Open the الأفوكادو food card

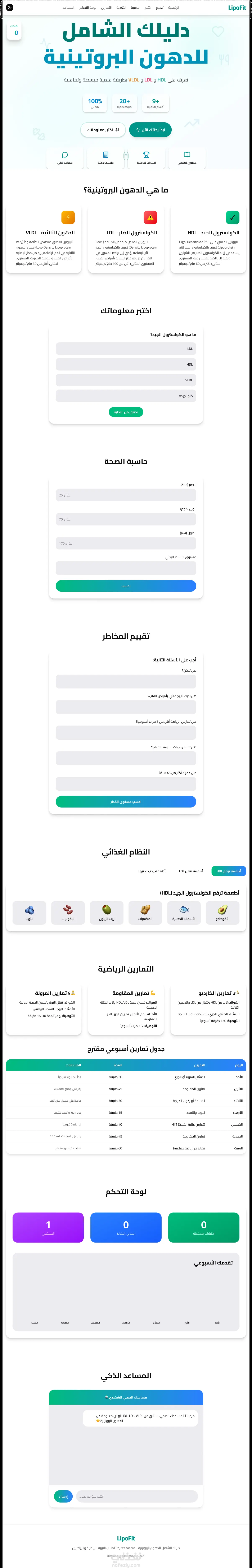223,912
